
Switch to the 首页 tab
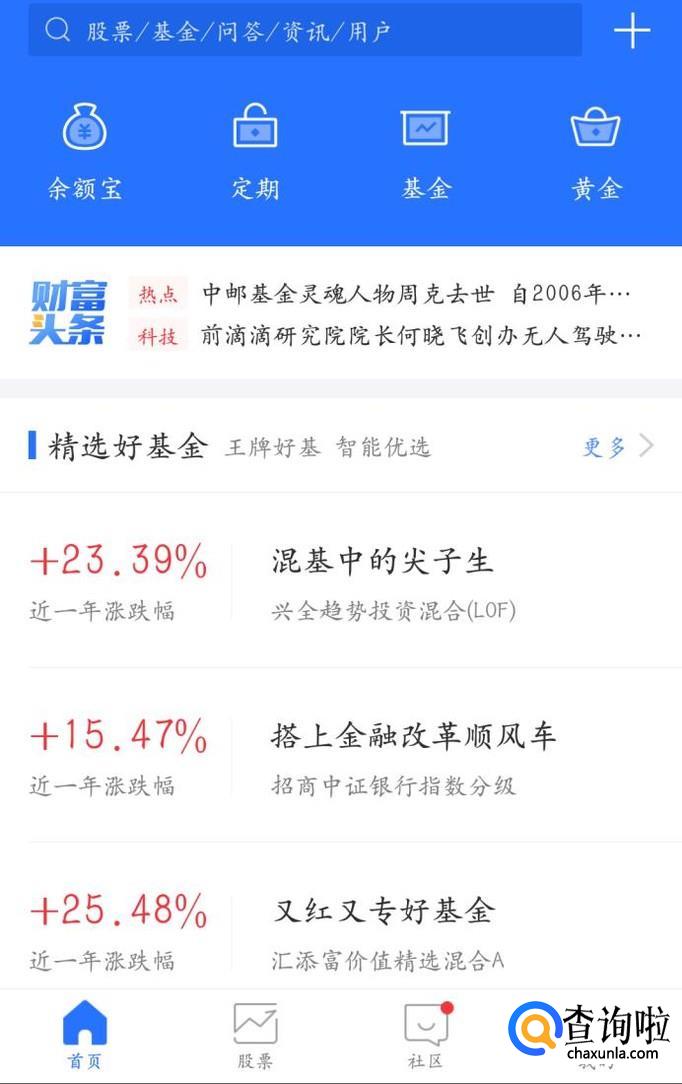pos(85,1036)
